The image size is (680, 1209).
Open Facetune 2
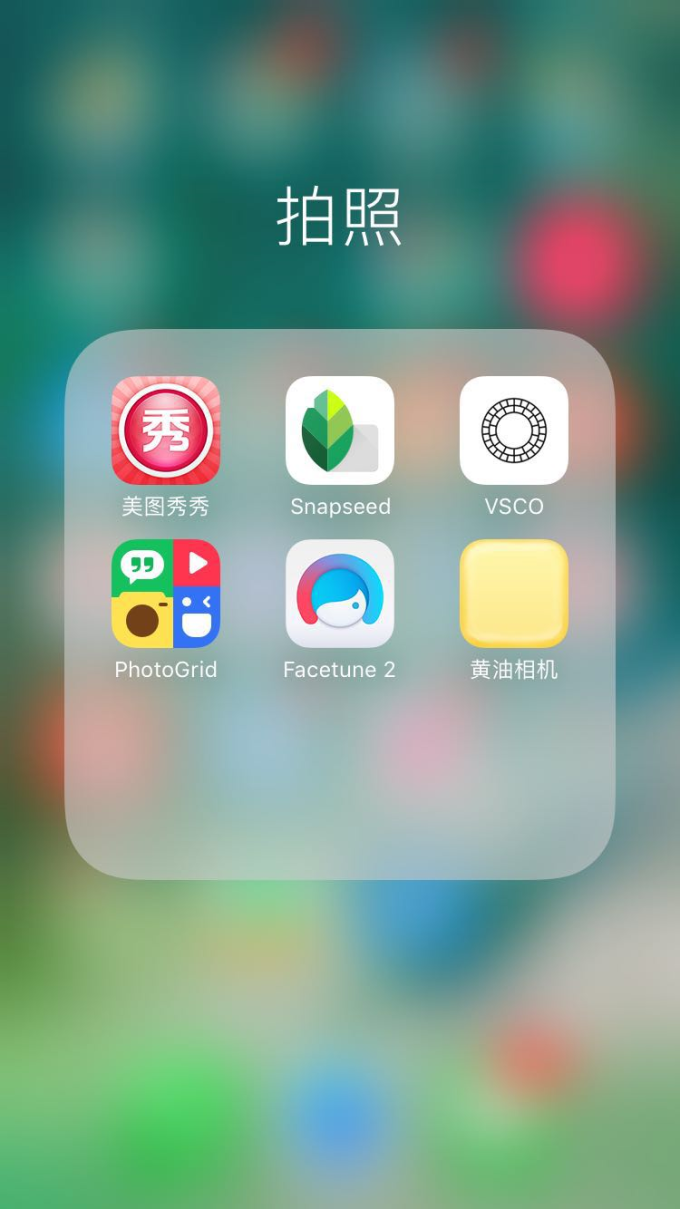340,594
